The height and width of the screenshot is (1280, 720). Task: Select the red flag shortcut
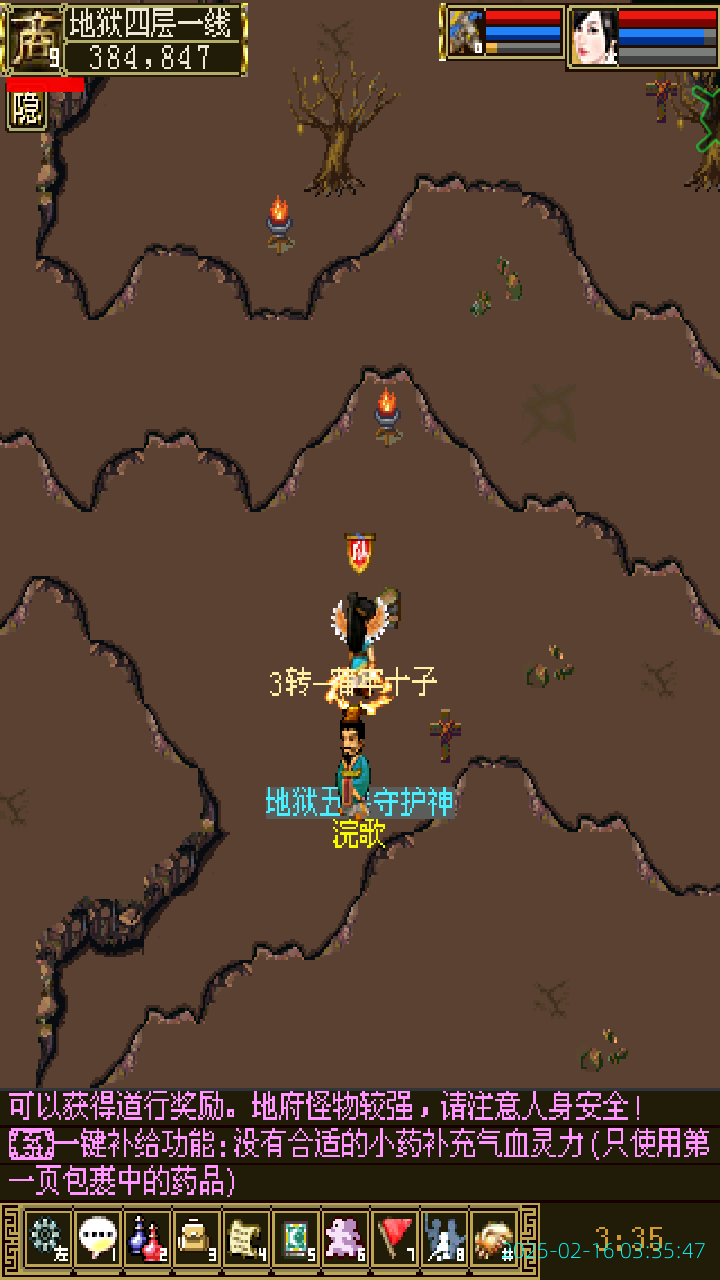(x=395, y=1238)
